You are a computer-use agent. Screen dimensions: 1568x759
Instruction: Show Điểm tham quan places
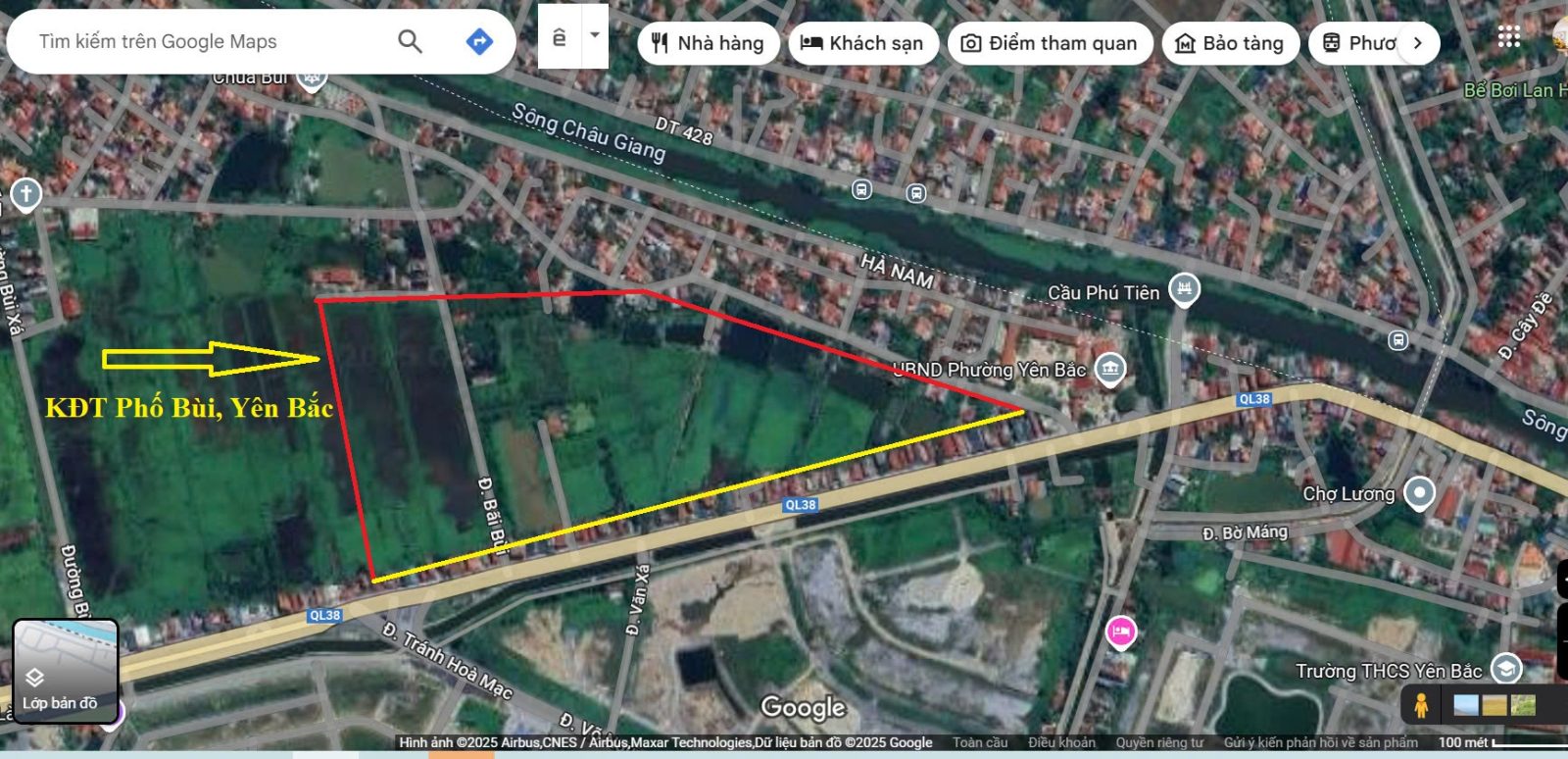[x=1050, y=43]
